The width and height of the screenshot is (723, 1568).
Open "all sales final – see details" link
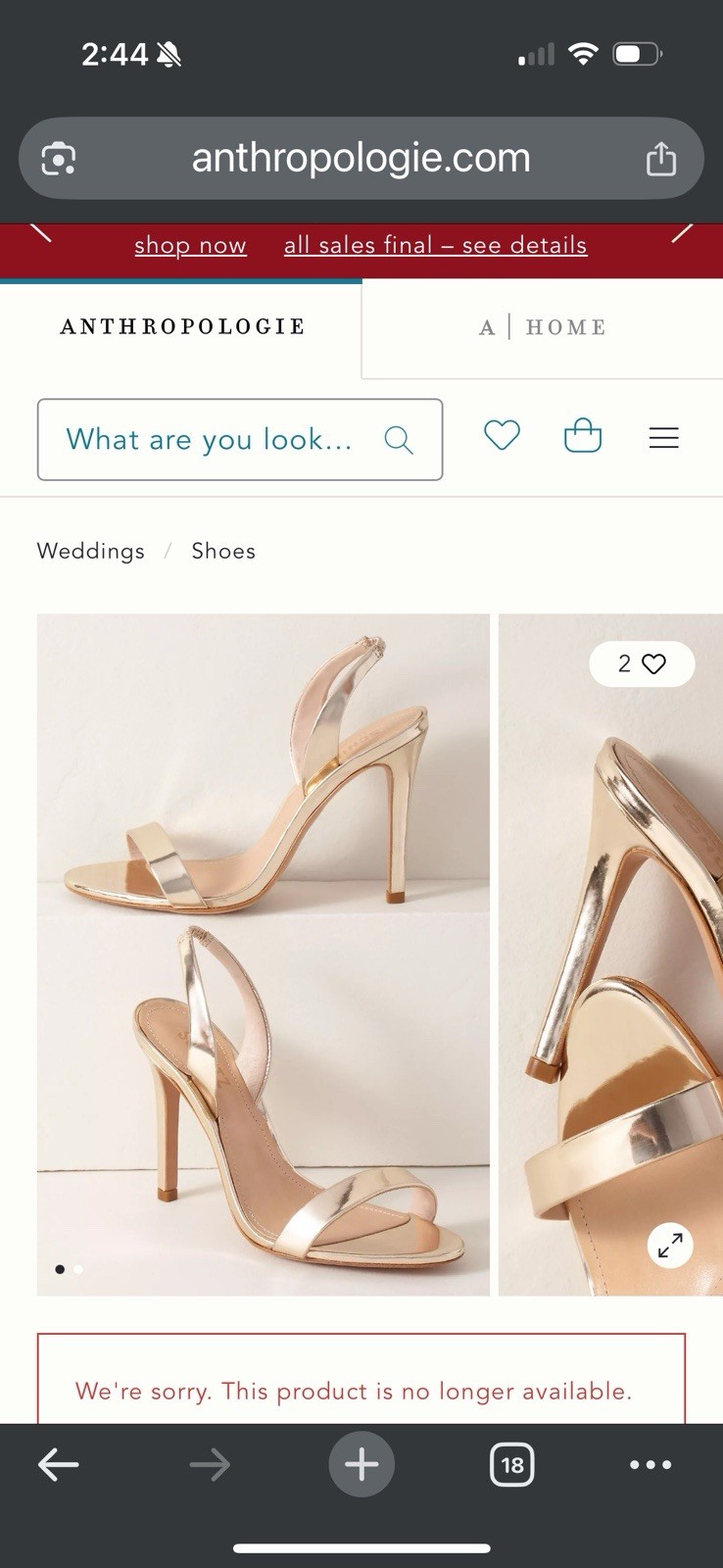435,245
